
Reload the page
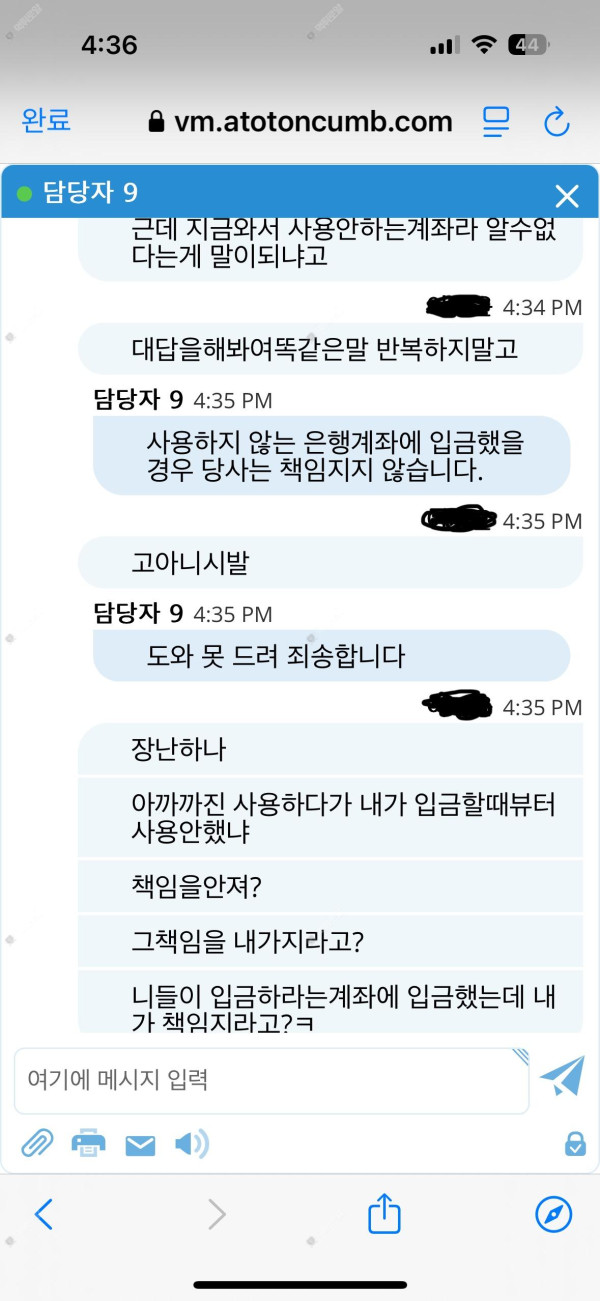[x=556, y=123]
